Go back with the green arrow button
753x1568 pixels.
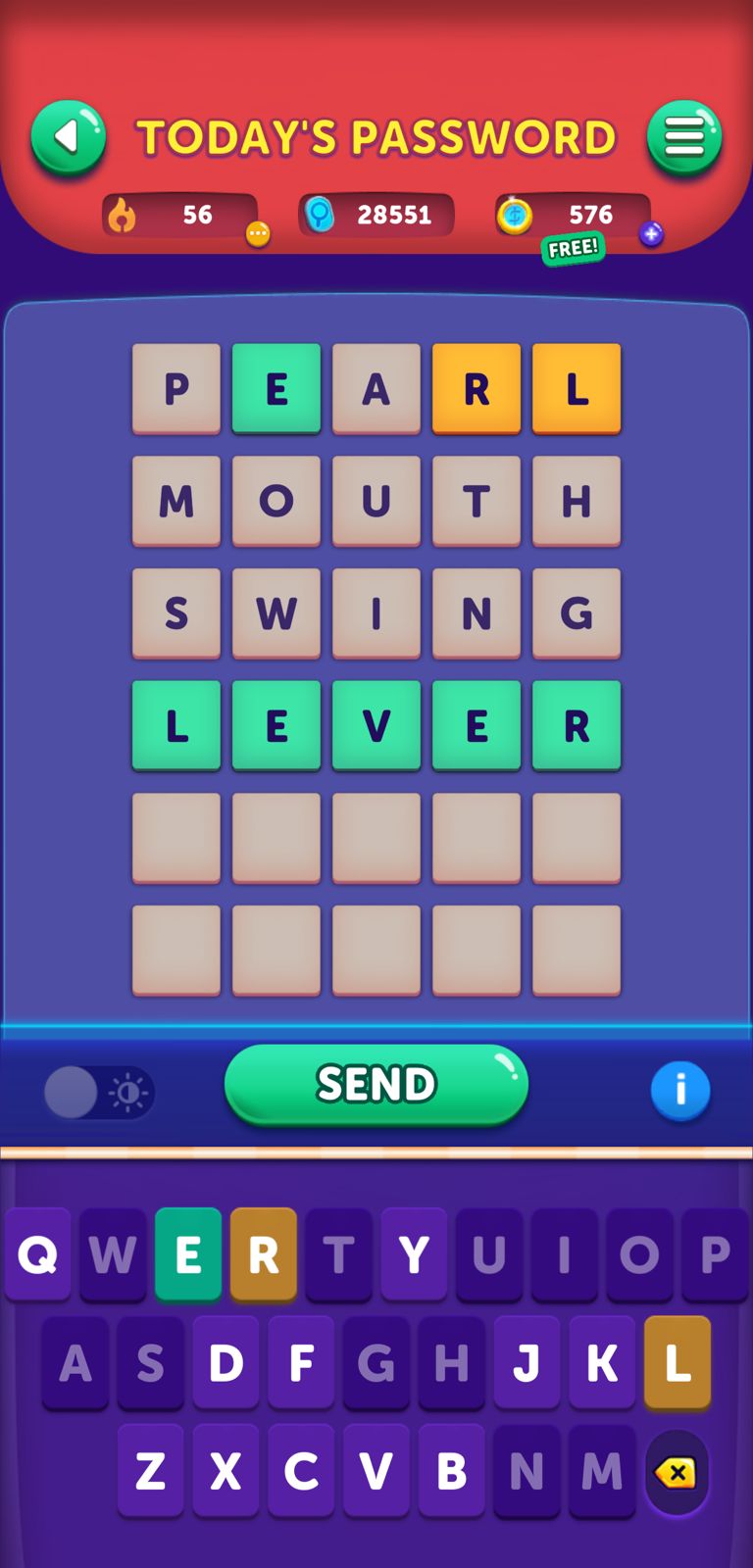(x=68, y=138)
